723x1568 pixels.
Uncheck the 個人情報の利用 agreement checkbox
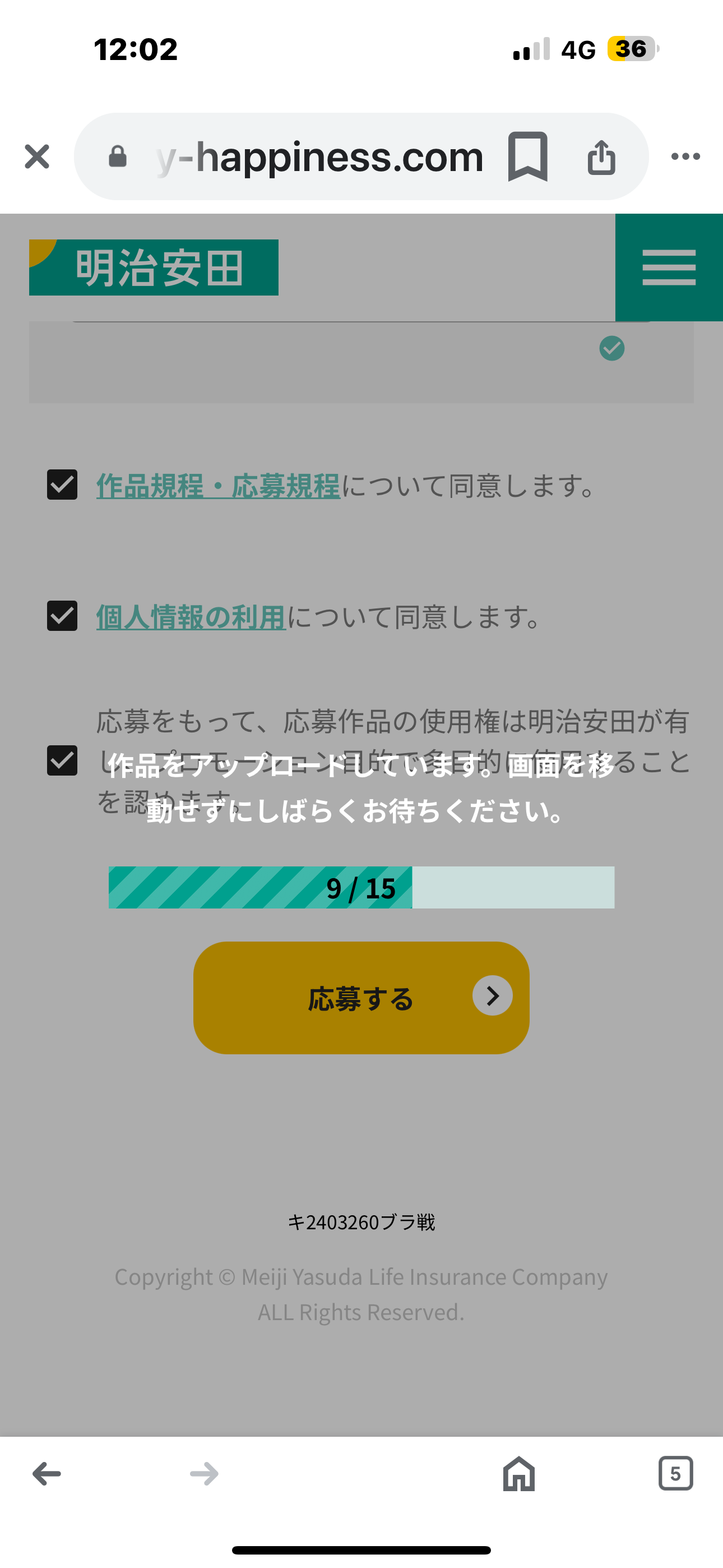(x=62, y=616)
